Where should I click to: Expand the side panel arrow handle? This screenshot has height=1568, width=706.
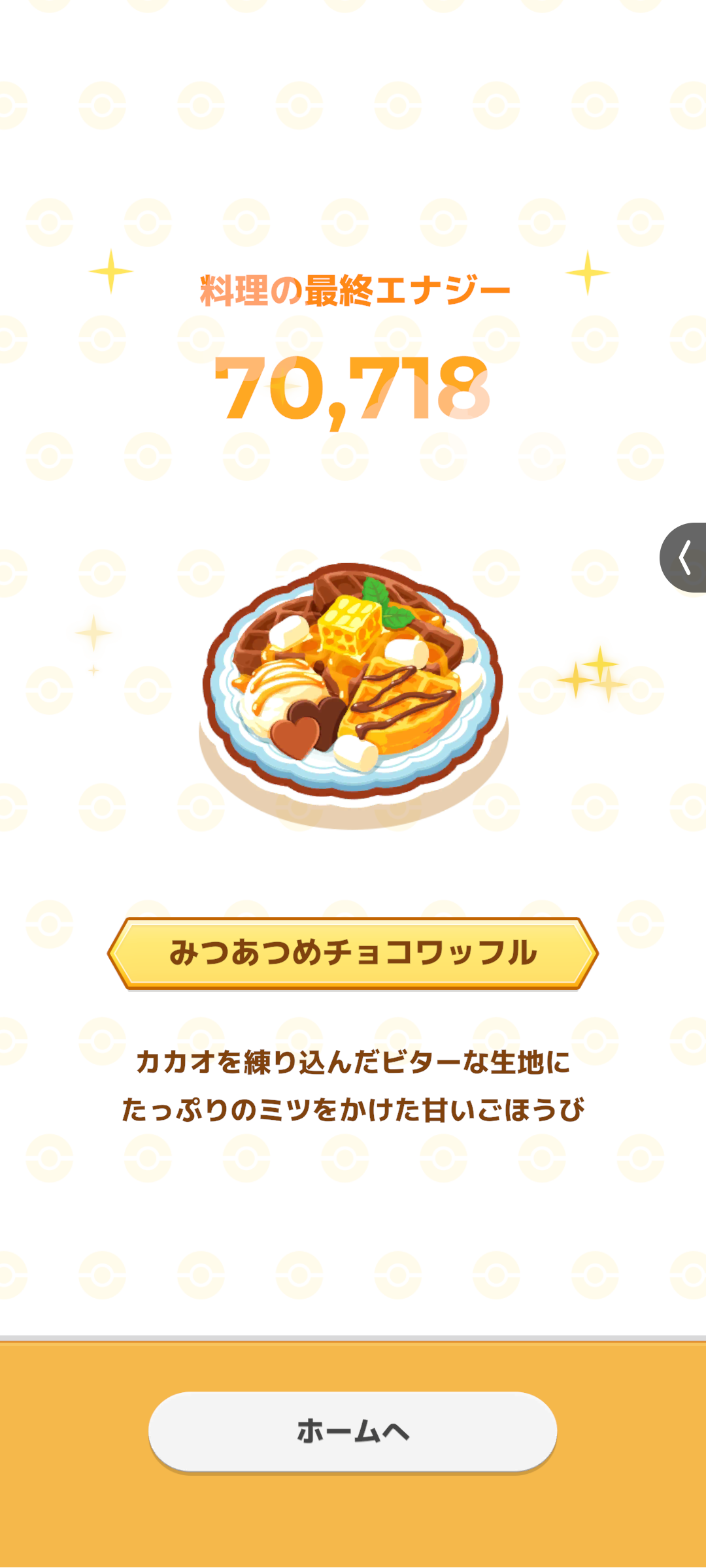(x=684, y=557)
